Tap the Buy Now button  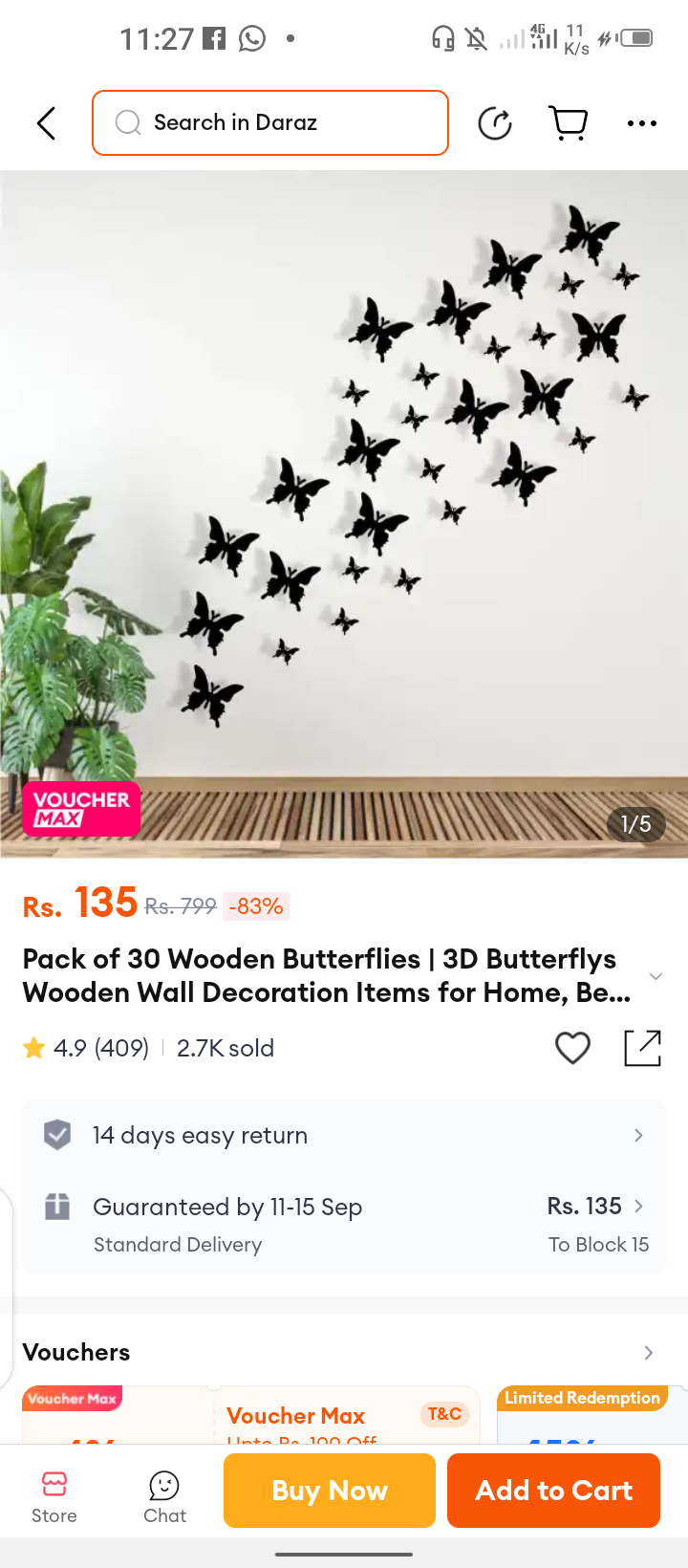point(330,1491)
